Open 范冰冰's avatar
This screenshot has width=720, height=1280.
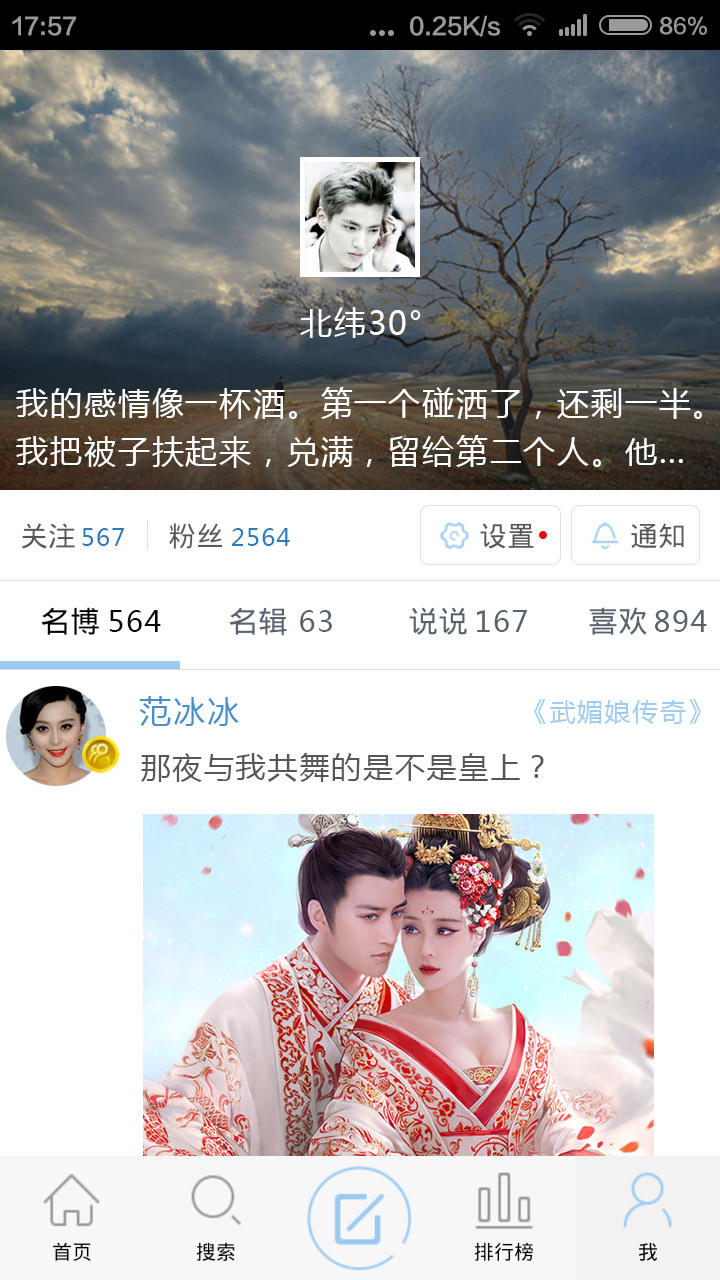pyautogui.click(x=57, y=735)
